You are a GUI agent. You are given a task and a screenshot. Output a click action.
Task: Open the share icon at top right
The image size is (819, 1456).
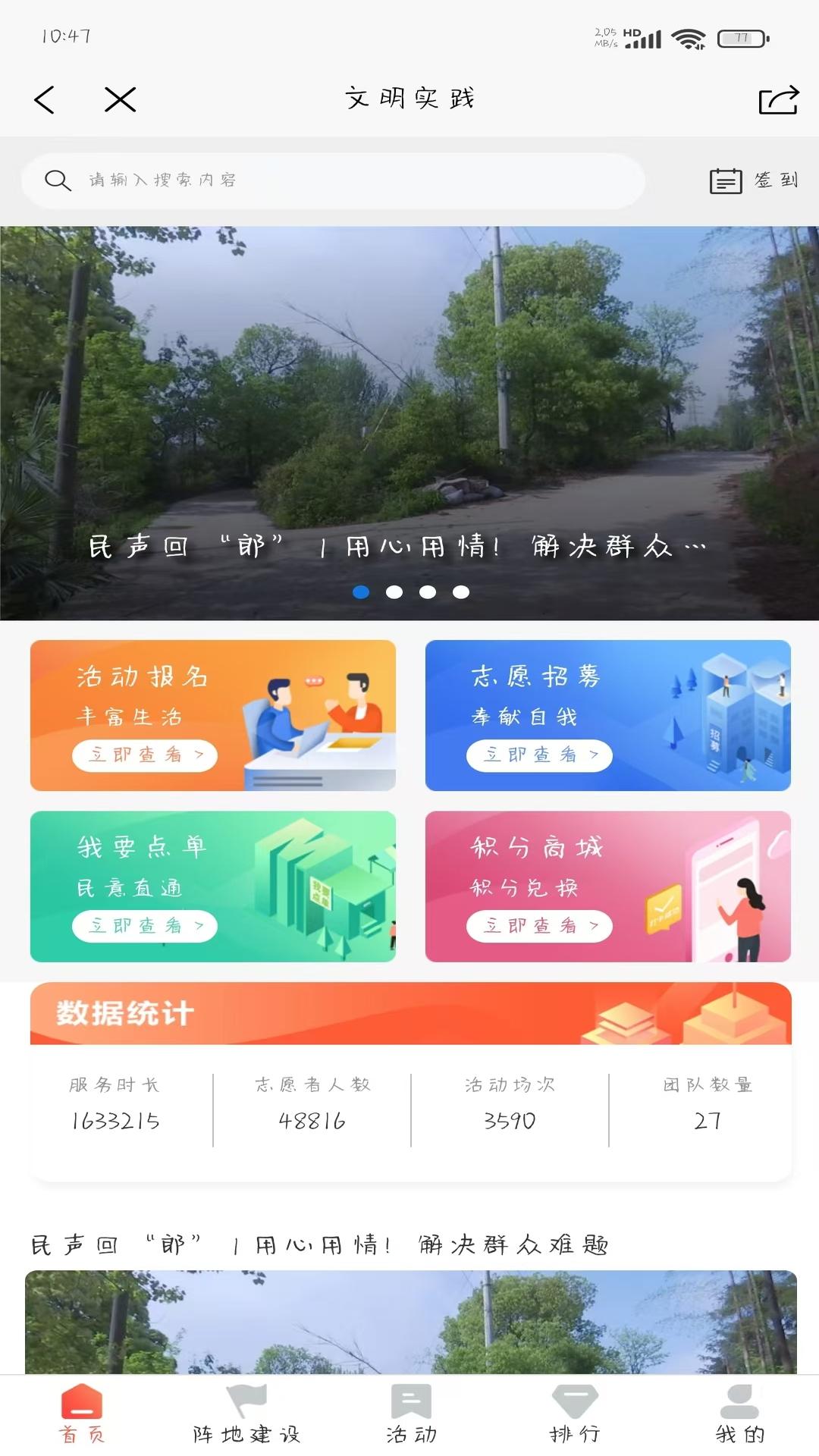[x=778, y=99]
